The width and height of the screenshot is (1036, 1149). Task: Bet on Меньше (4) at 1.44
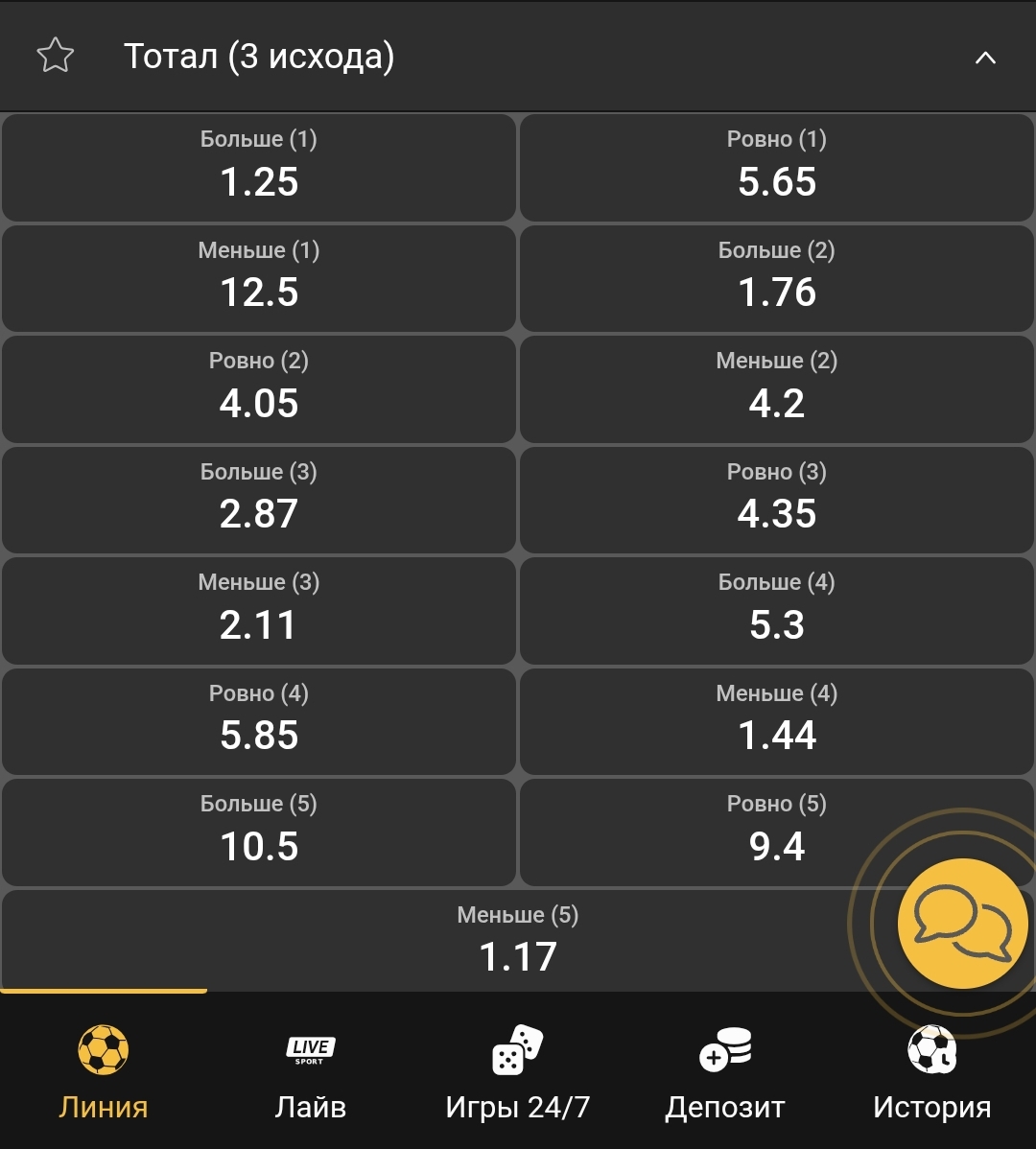[776, 721]
